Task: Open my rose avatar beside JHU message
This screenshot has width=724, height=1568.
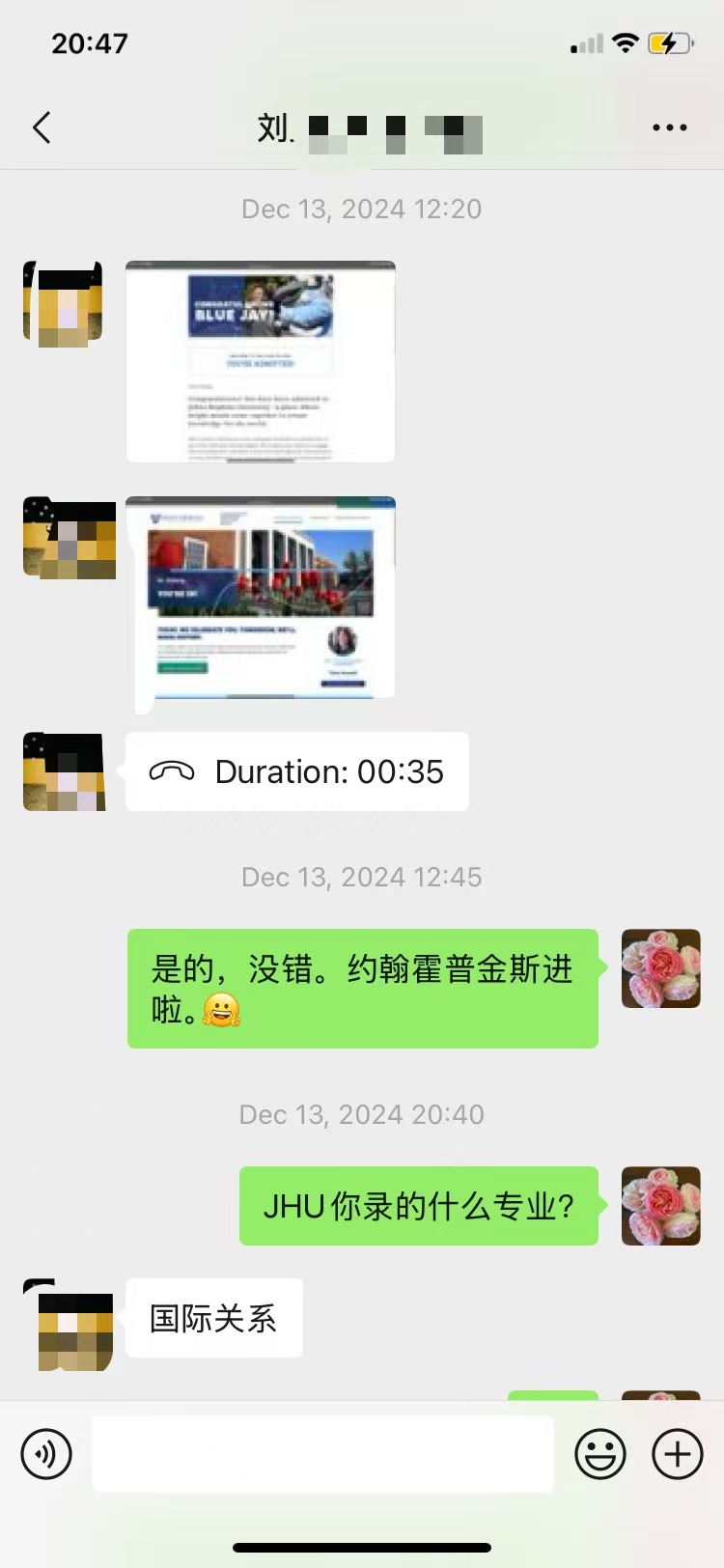Action: coord(661,1206)
